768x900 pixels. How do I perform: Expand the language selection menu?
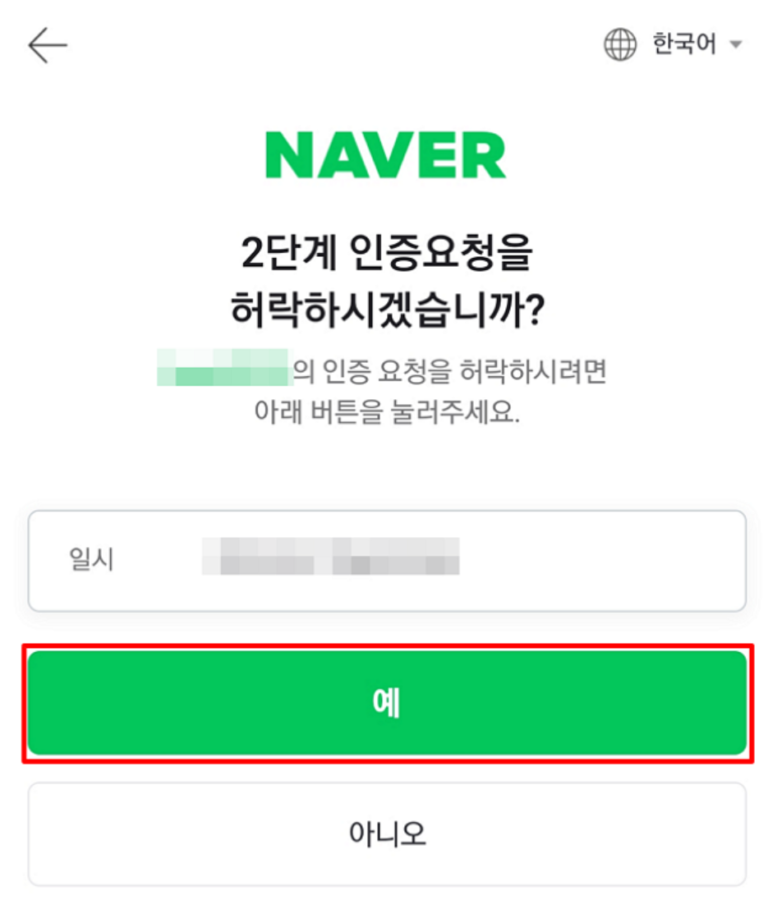click(686, 44)
